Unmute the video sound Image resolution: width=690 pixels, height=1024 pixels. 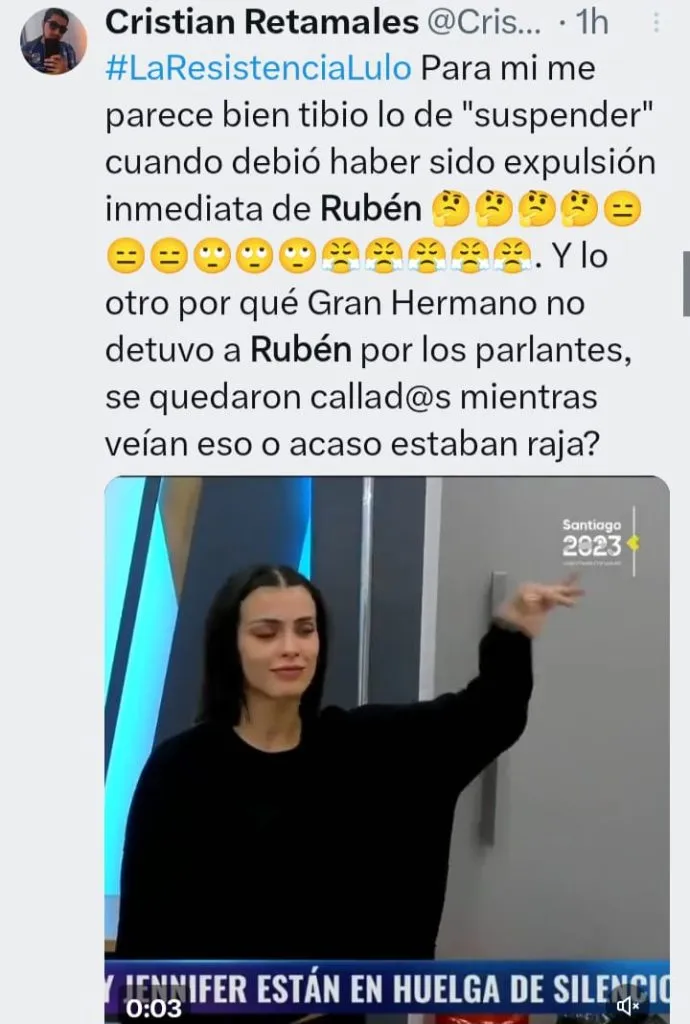pos(630,1004)
